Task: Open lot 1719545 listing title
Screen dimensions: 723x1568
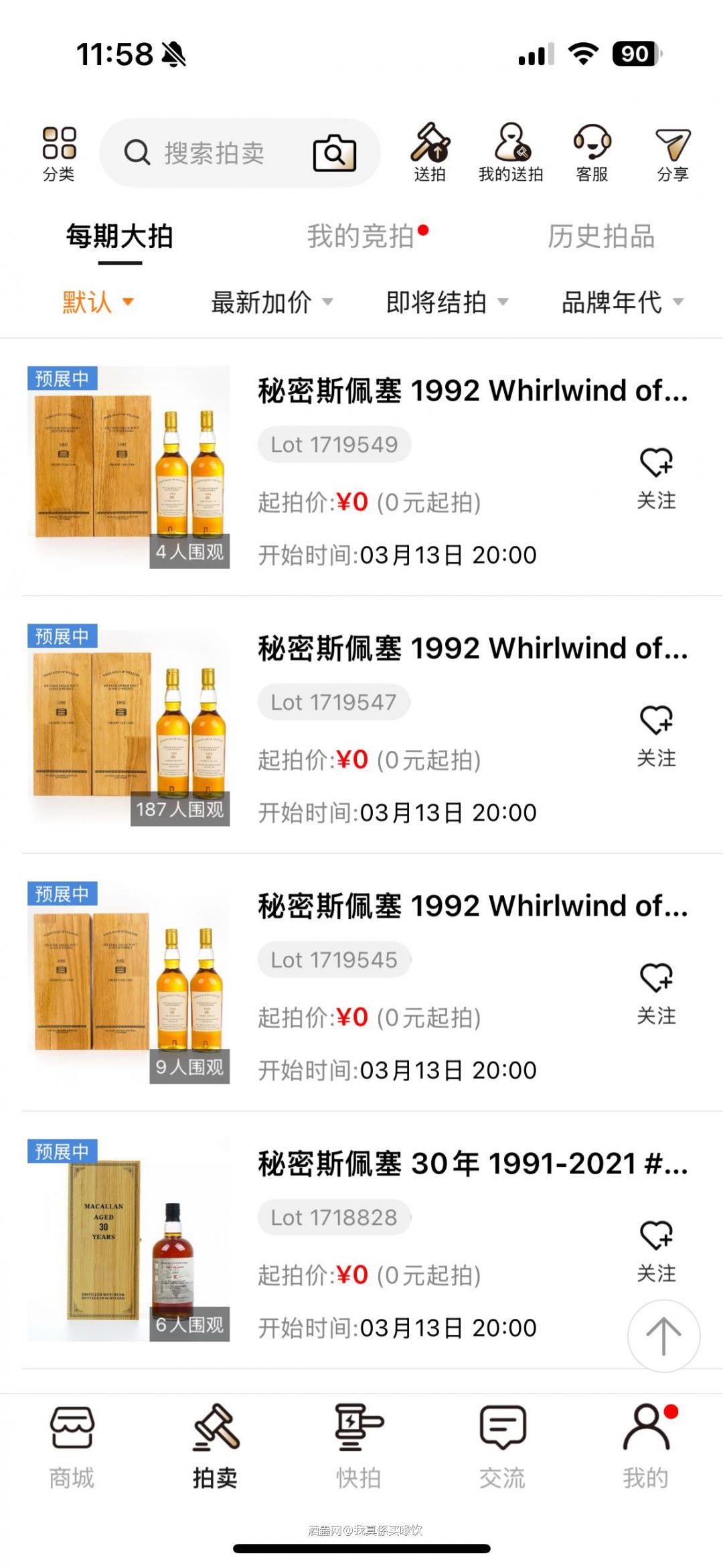Action: click(x=469, y=907)
